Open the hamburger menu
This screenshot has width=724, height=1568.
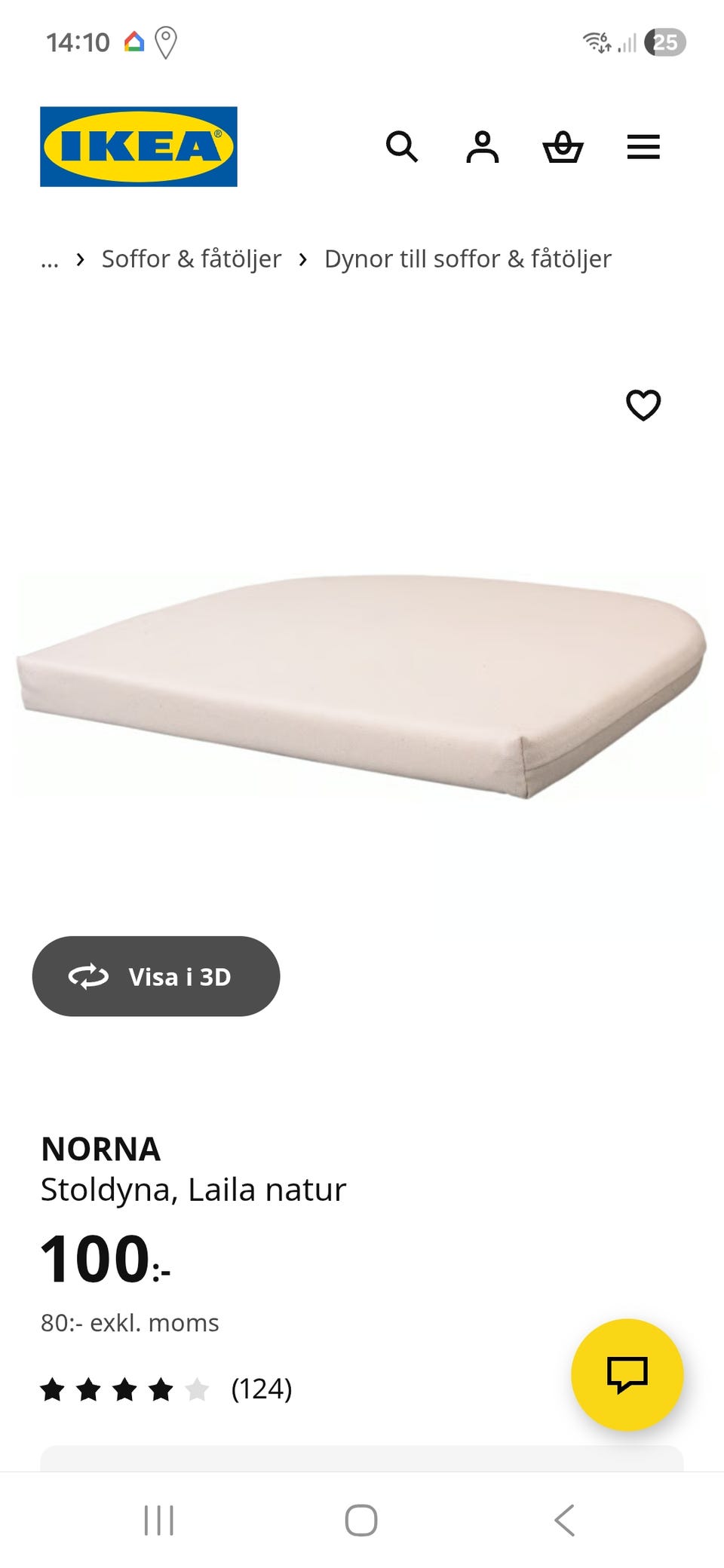(643, 146)
